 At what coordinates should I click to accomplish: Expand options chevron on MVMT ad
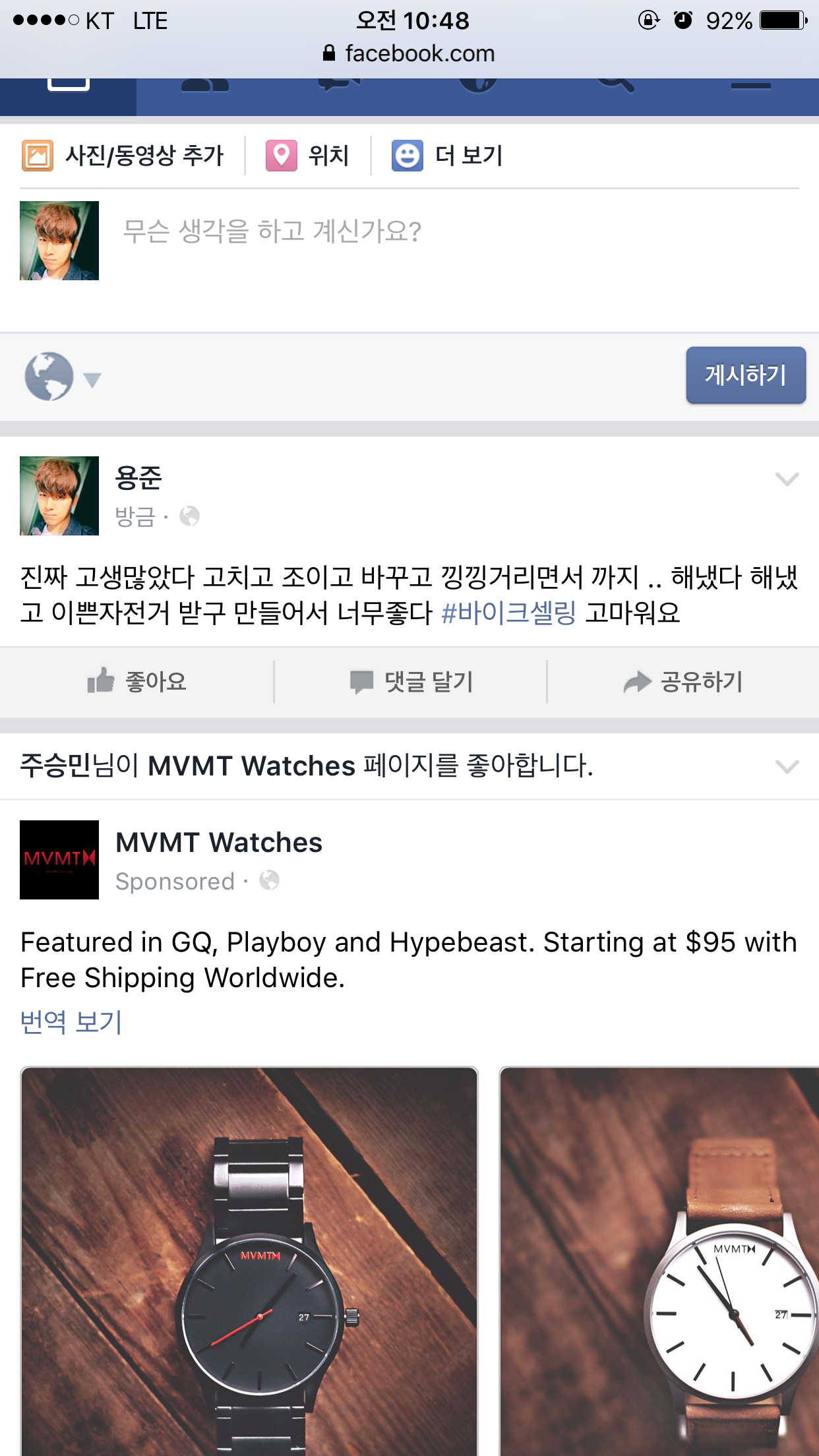[787, 766]
